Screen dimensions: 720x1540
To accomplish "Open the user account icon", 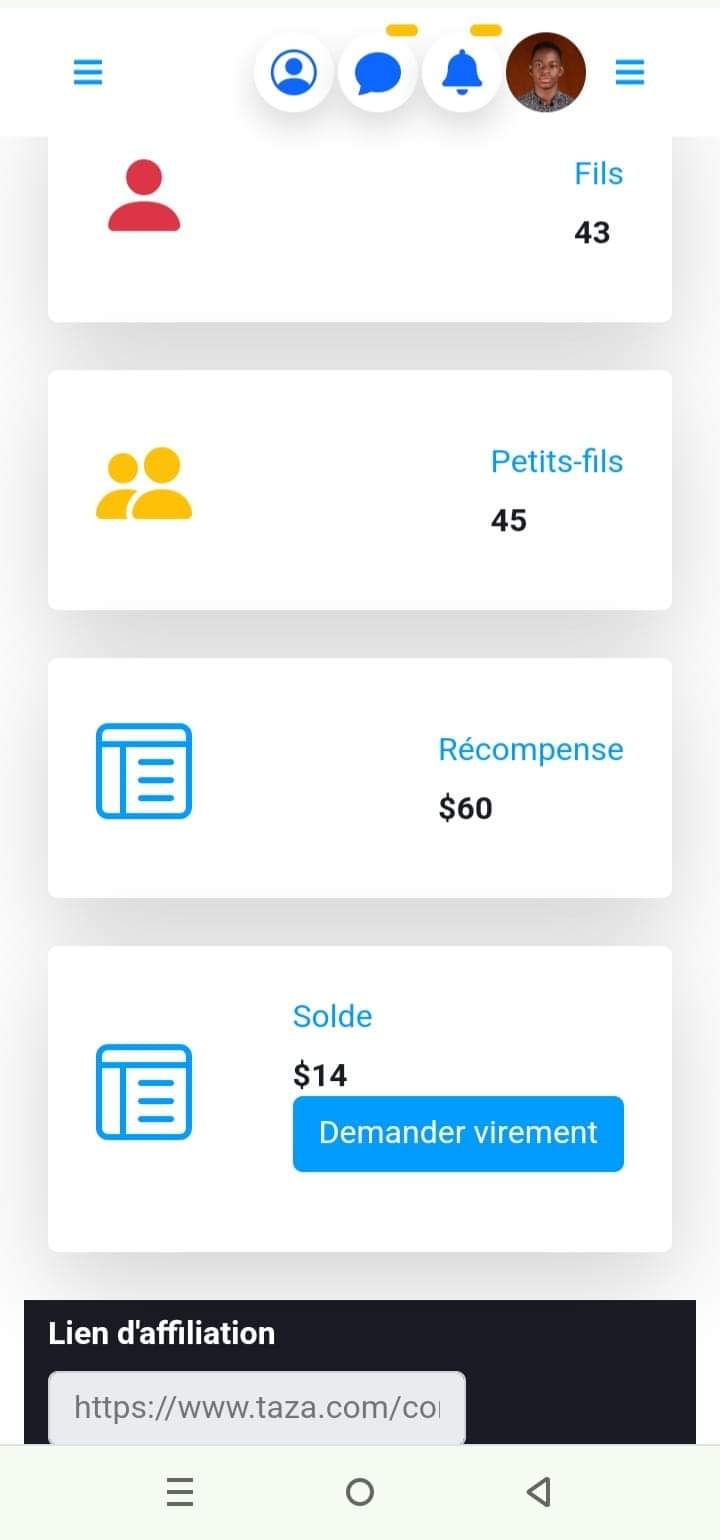I will pos(293,73).
